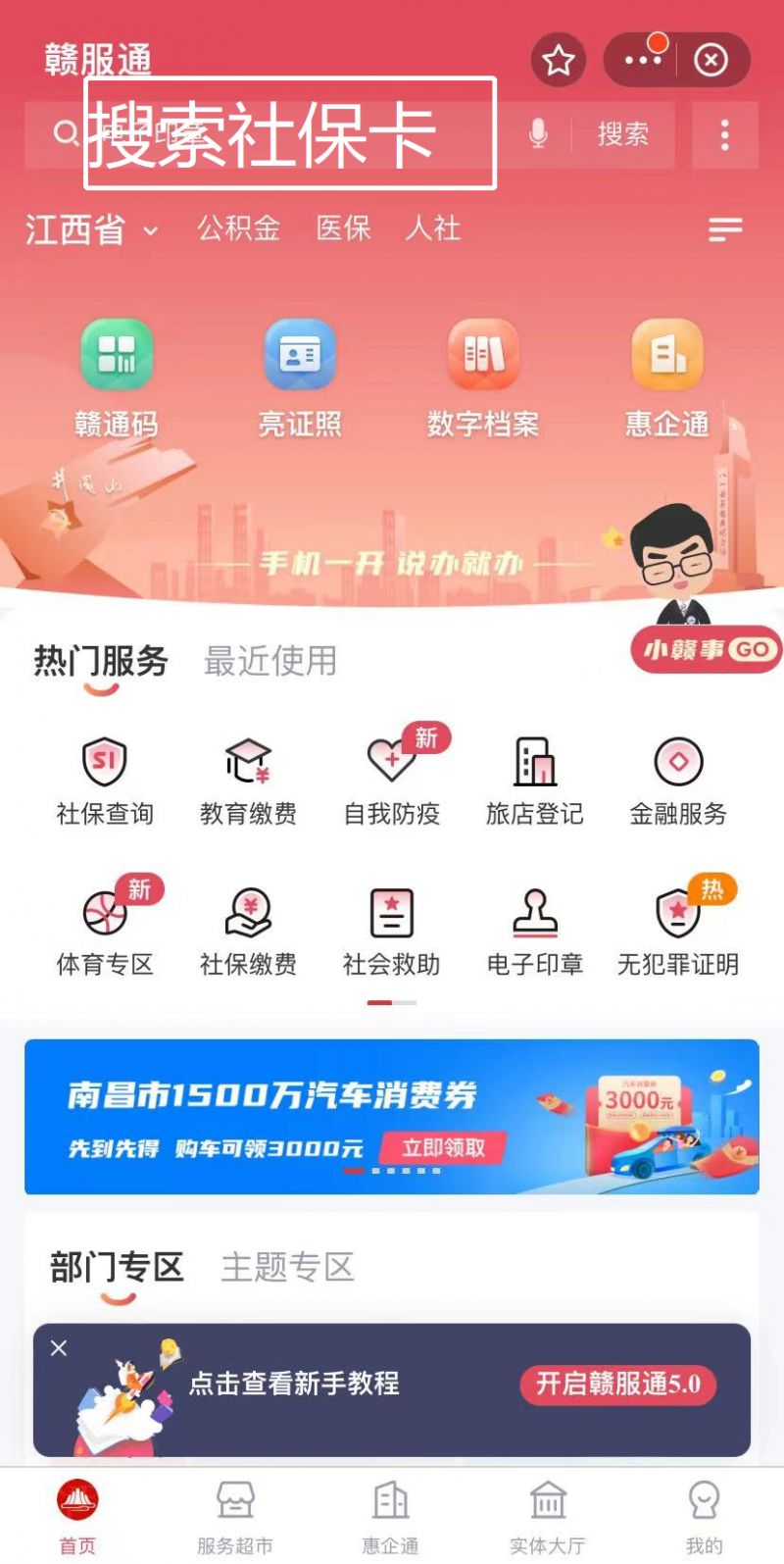The height and width of the screenshot is (1564, 784).
Task: Open the 公积金 category
Action: (238, 228)
